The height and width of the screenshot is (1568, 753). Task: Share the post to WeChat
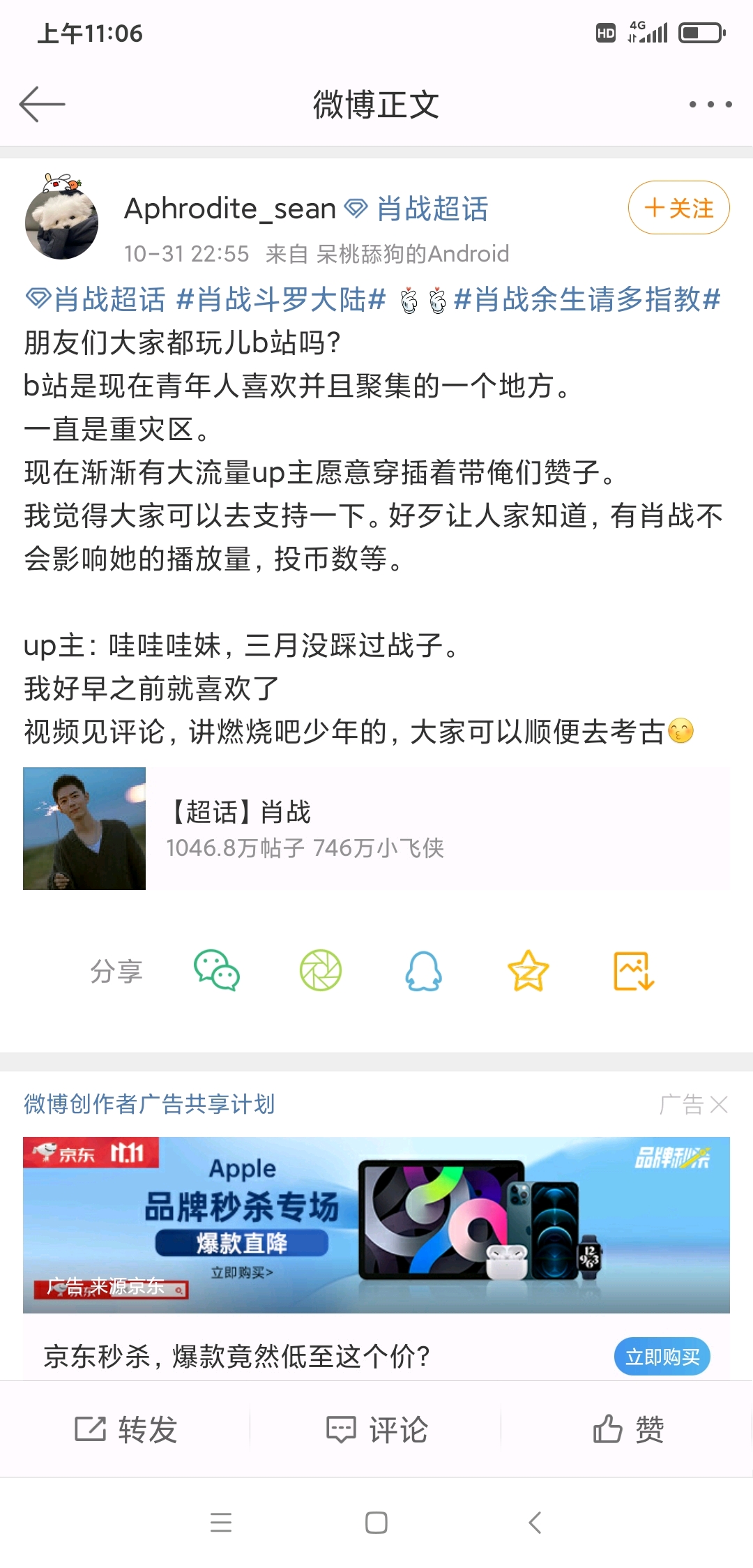click(216, 970)
